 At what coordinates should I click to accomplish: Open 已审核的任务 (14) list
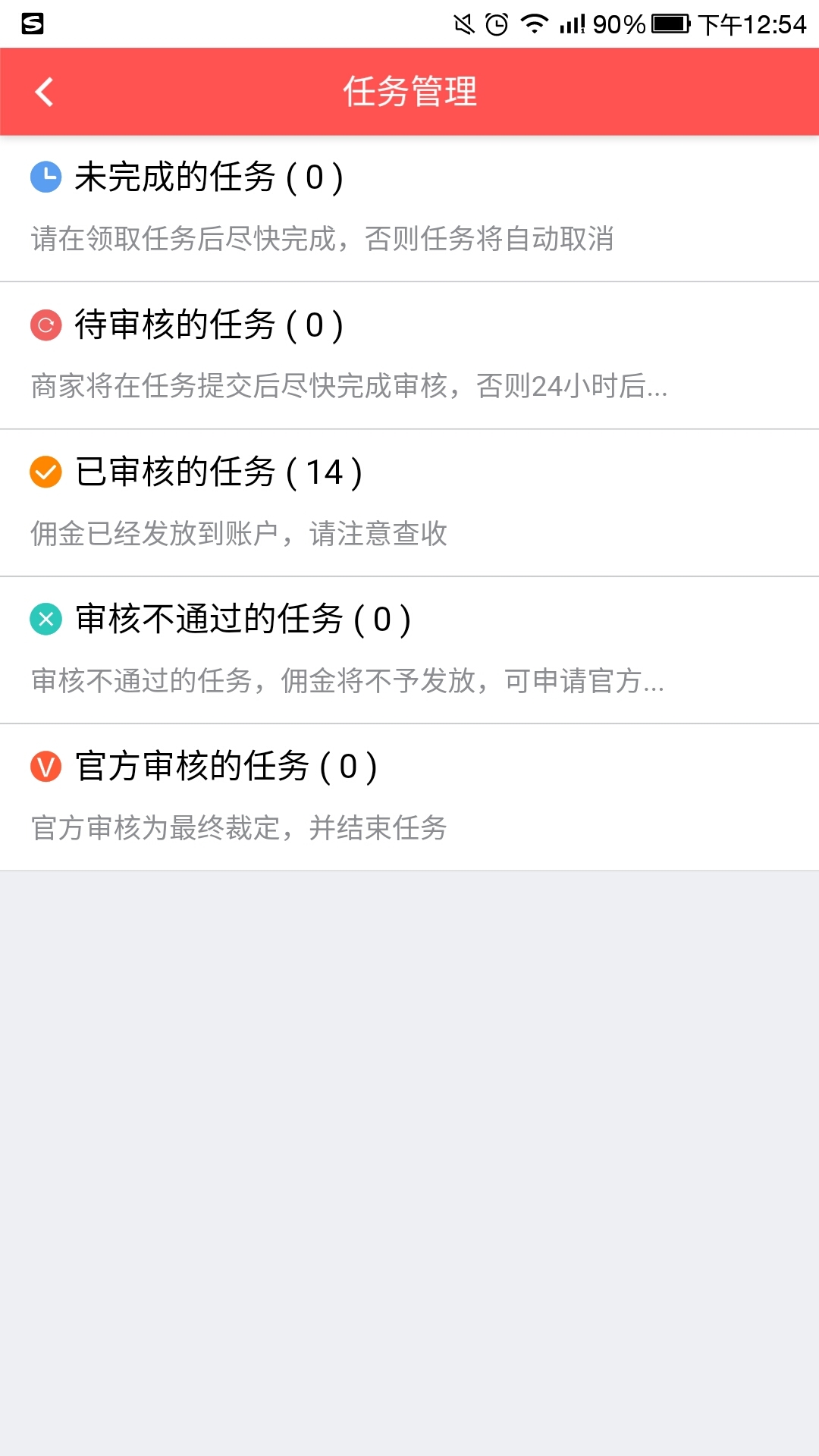tap(409, 502)
